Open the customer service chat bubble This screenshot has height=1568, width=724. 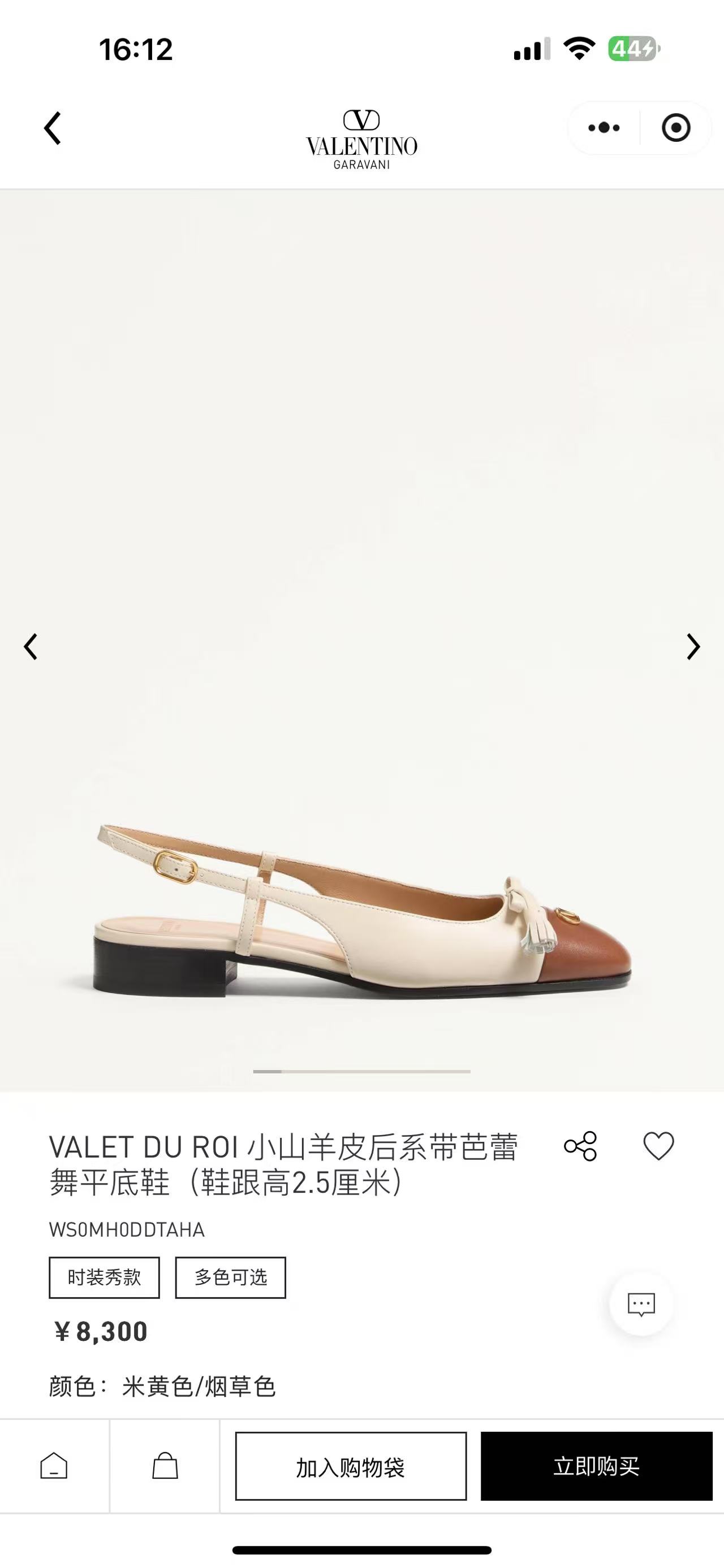coord(641,1305)
